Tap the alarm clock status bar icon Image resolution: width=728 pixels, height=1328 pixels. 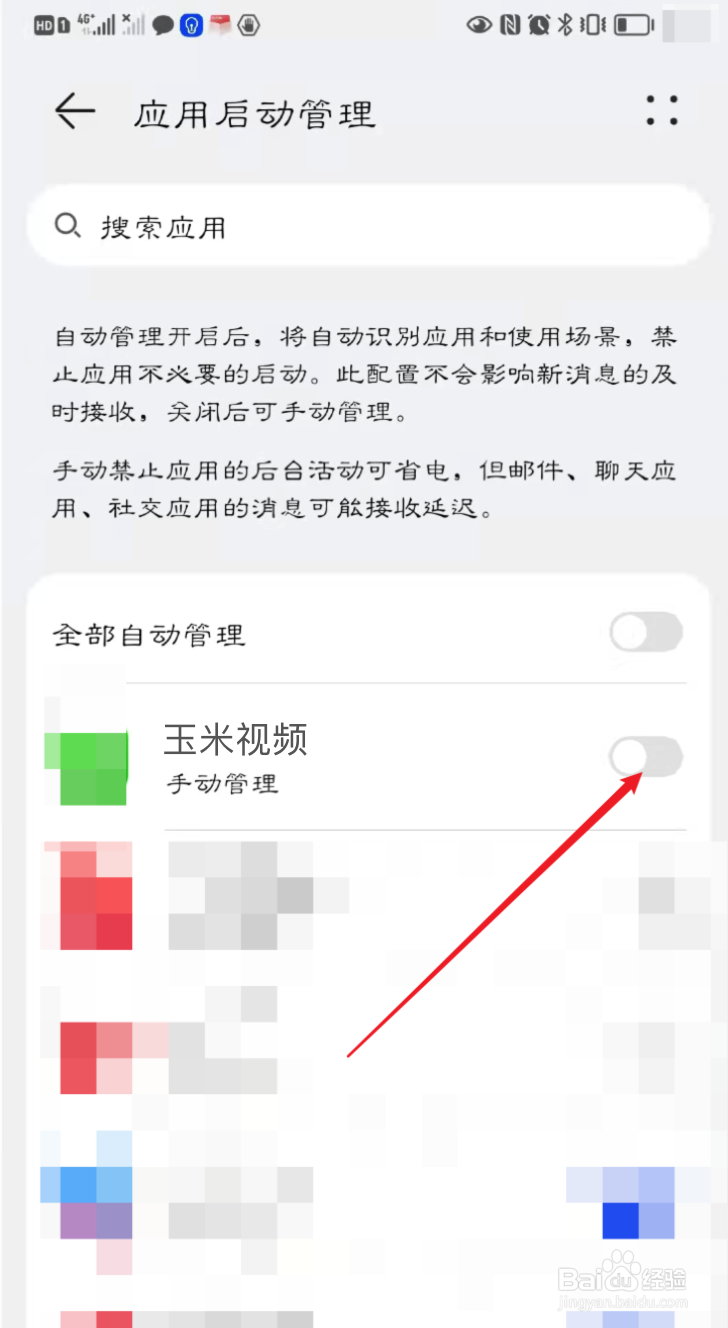(537, 25)
